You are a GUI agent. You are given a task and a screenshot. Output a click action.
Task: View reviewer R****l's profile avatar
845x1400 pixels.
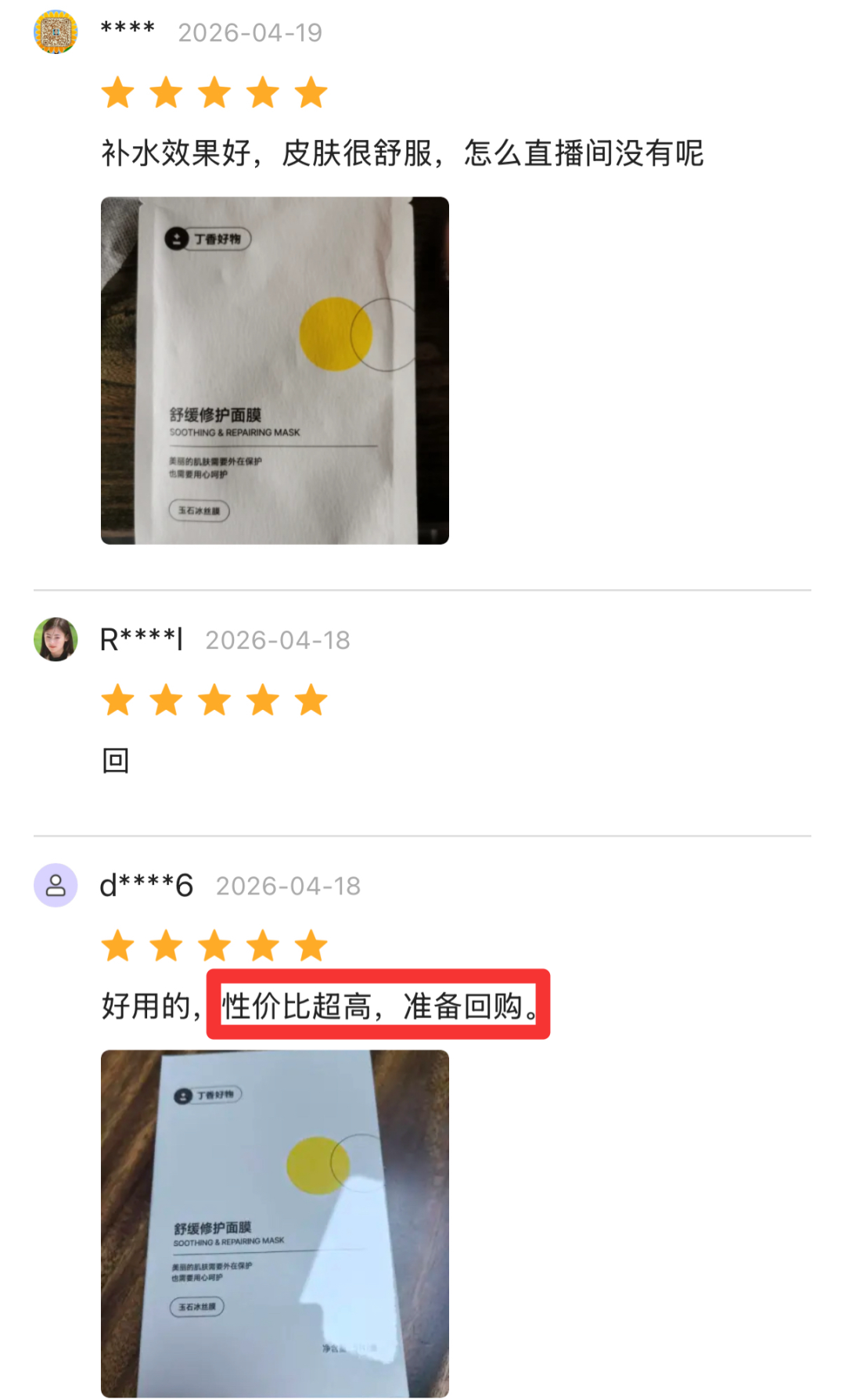(56, 639)
